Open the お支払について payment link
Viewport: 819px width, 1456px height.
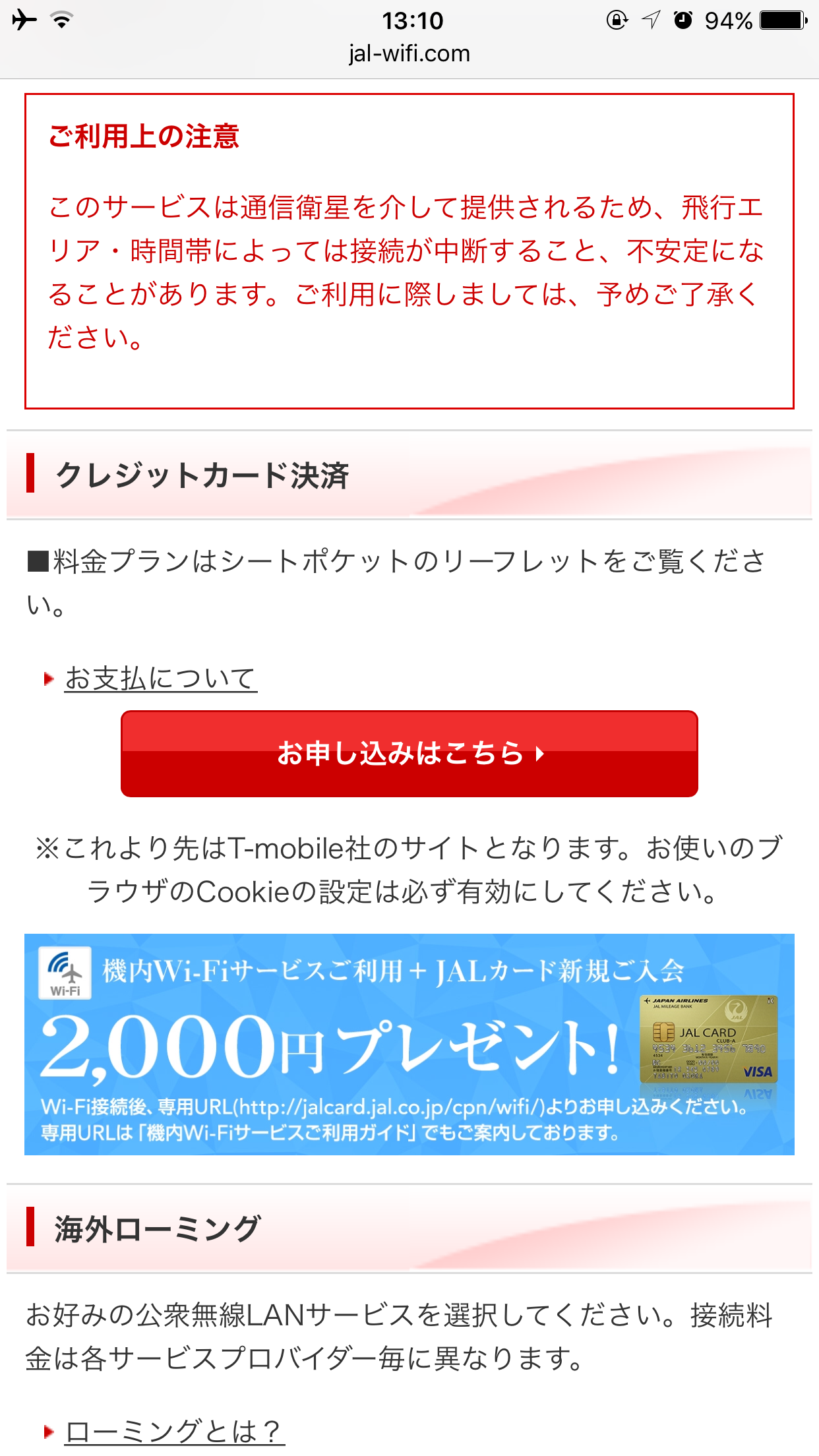click(x=160, y=678)
